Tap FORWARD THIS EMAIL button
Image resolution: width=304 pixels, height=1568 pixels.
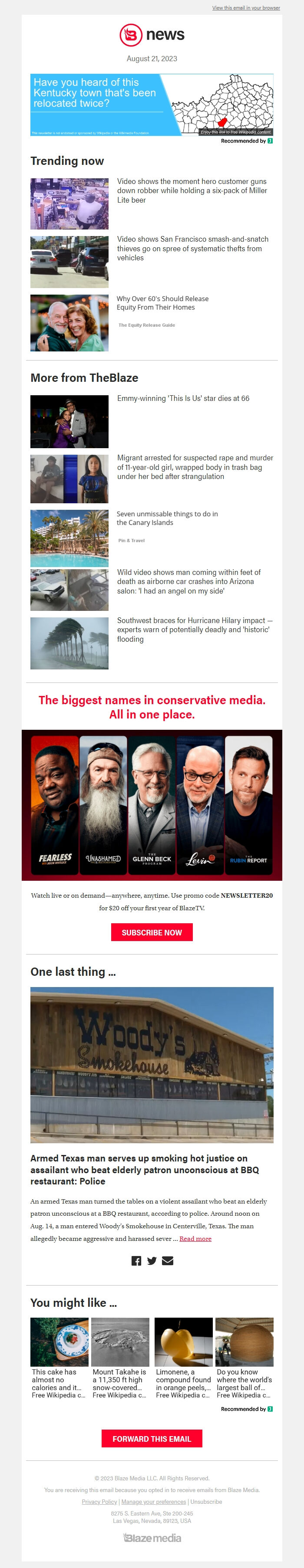pyautogui.click(x=152, y=1438)
